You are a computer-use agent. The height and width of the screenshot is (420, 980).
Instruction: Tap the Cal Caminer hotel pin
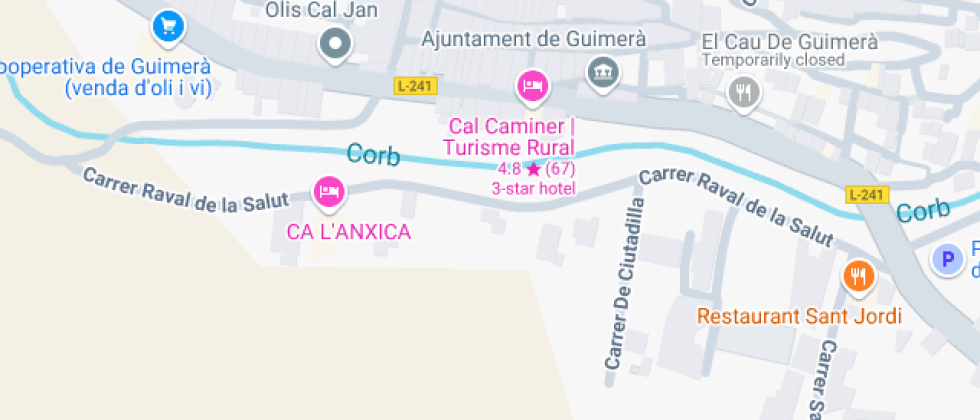[532, 86]
